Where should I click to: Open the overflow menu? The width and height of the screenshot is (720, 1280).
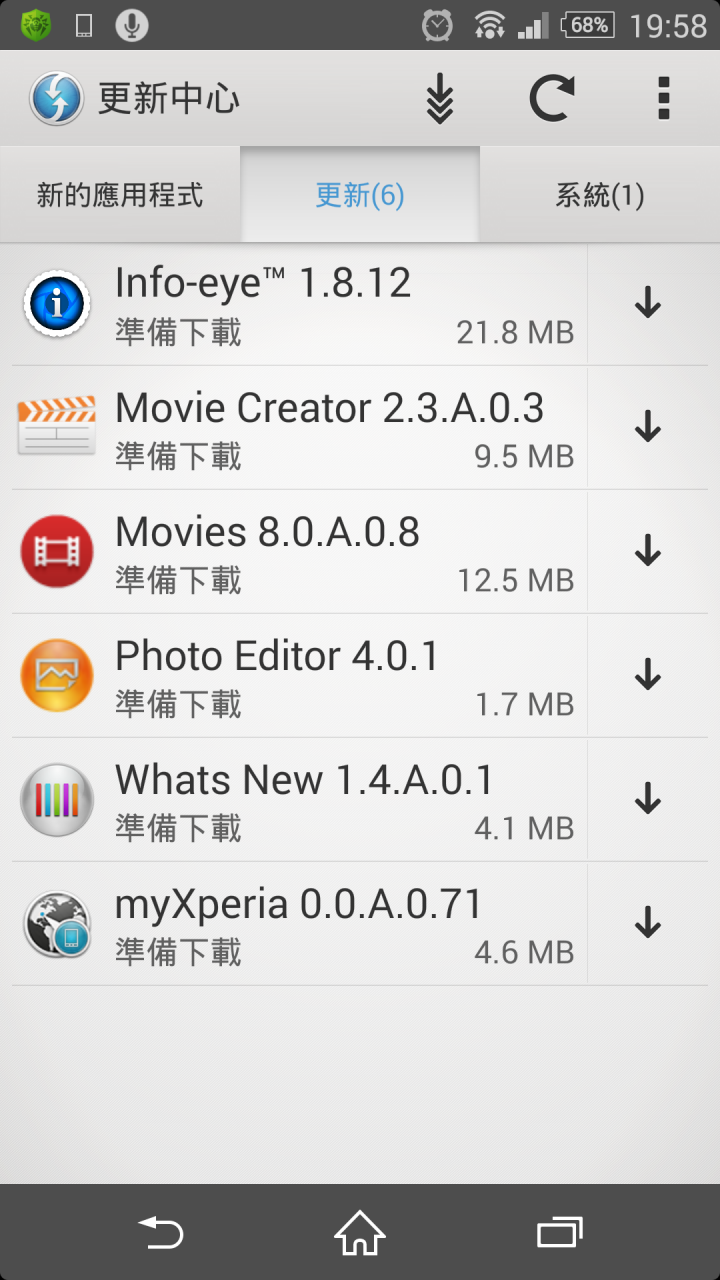(x=663, y=98)
